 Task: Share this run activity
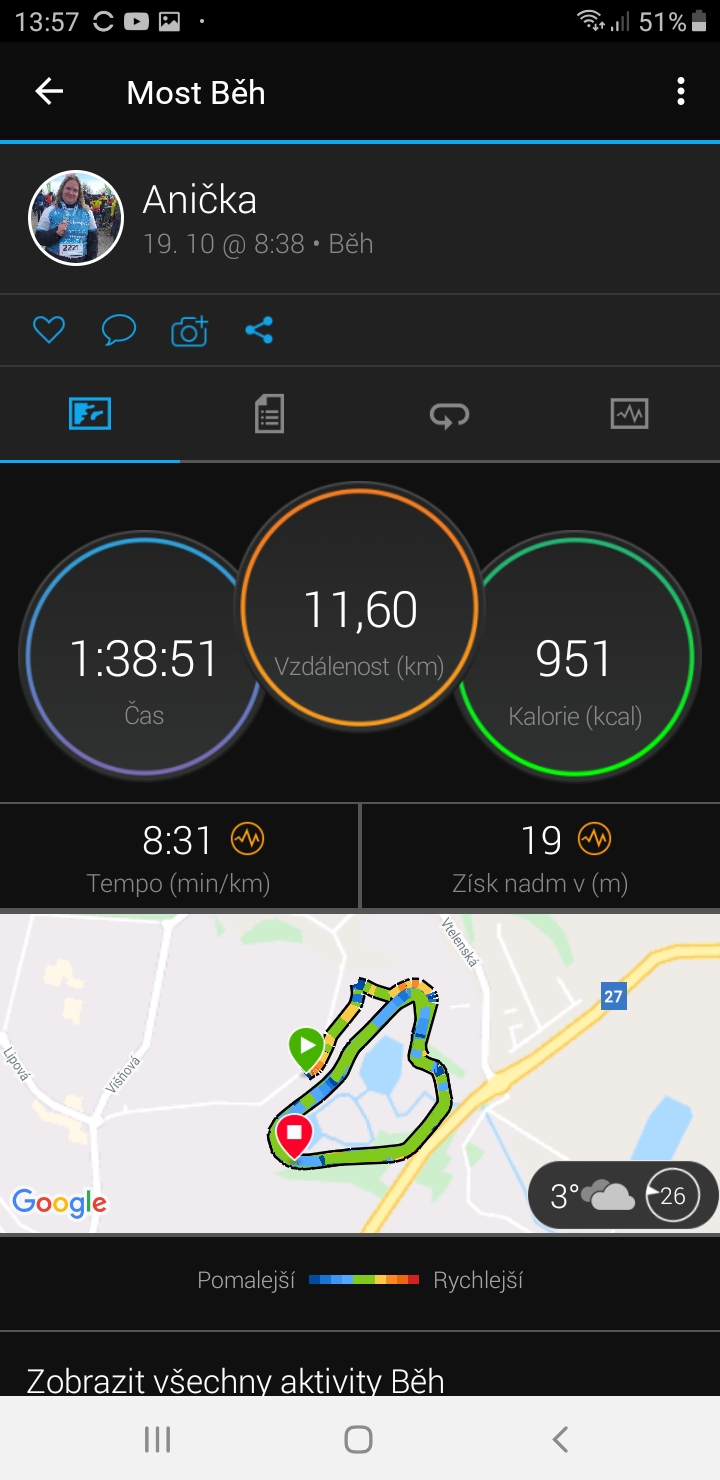pos(259,330)
